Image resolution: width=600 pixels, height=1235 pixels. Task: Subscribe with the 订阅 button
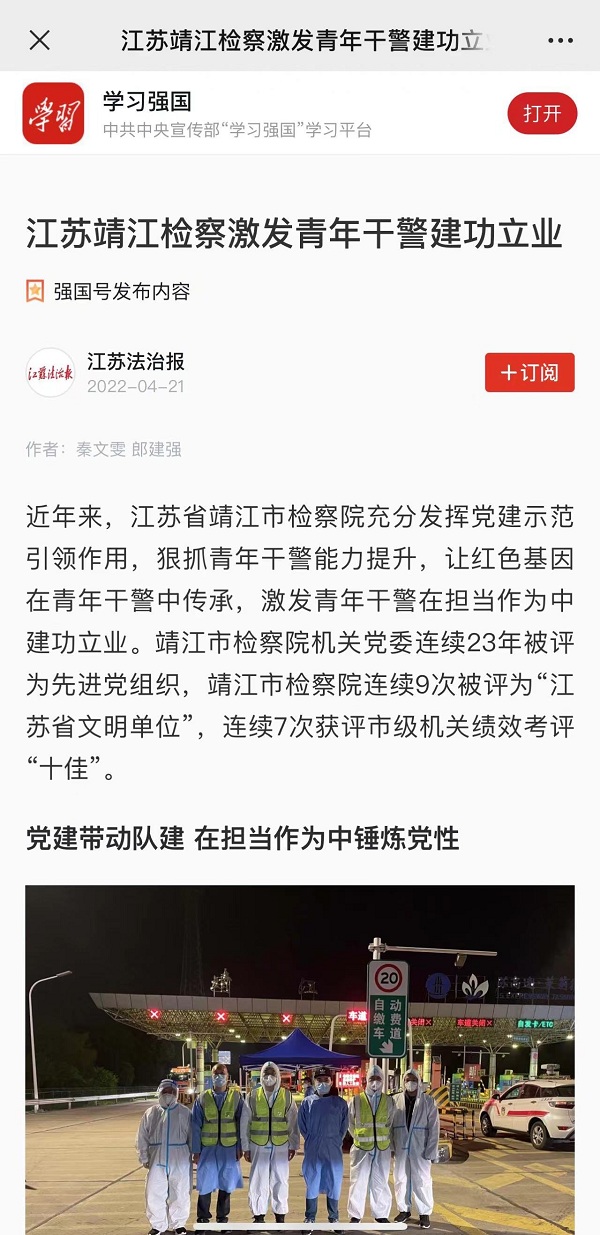coord(530,373)
